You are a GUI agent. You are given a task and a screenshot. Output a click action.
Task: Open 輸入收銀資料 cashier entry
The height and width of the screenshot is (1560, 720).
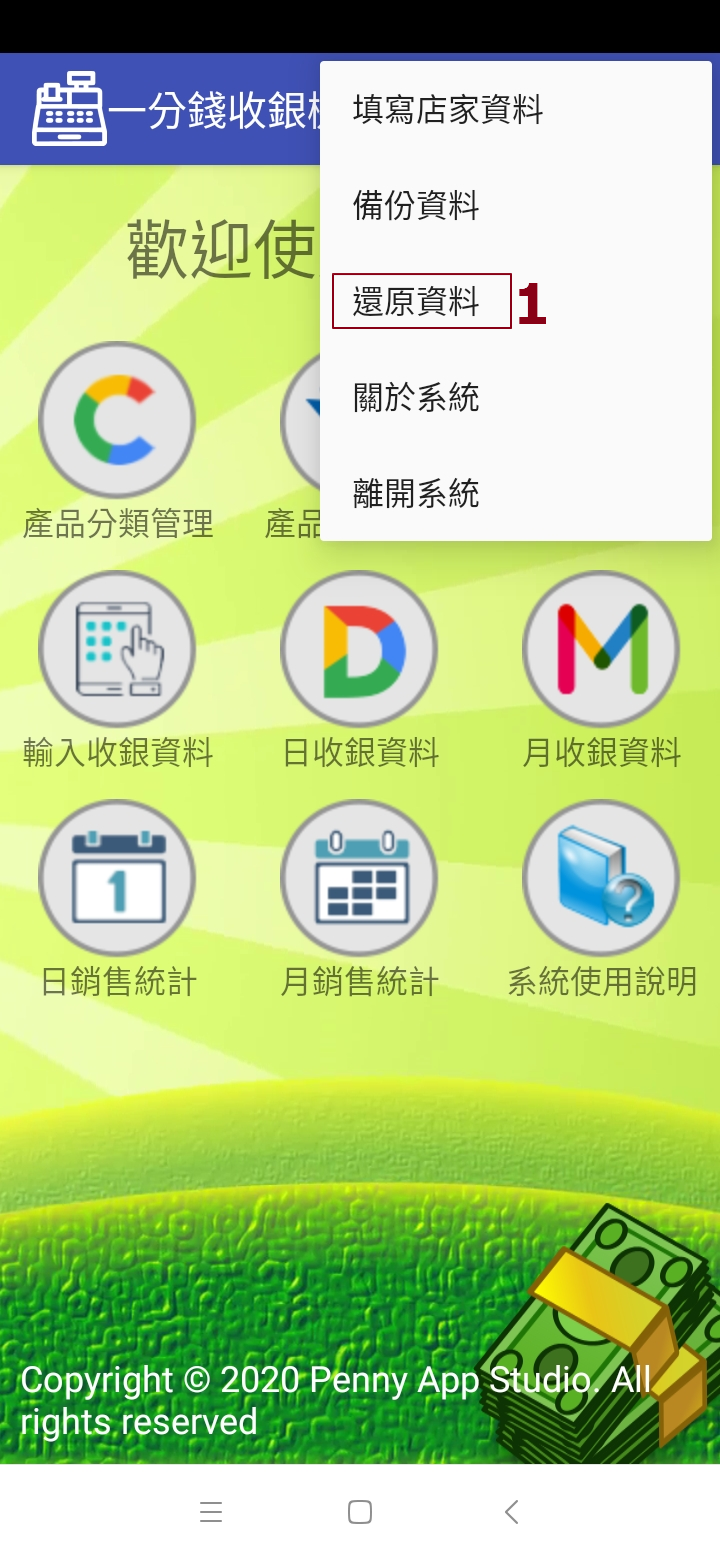point(117,649)
